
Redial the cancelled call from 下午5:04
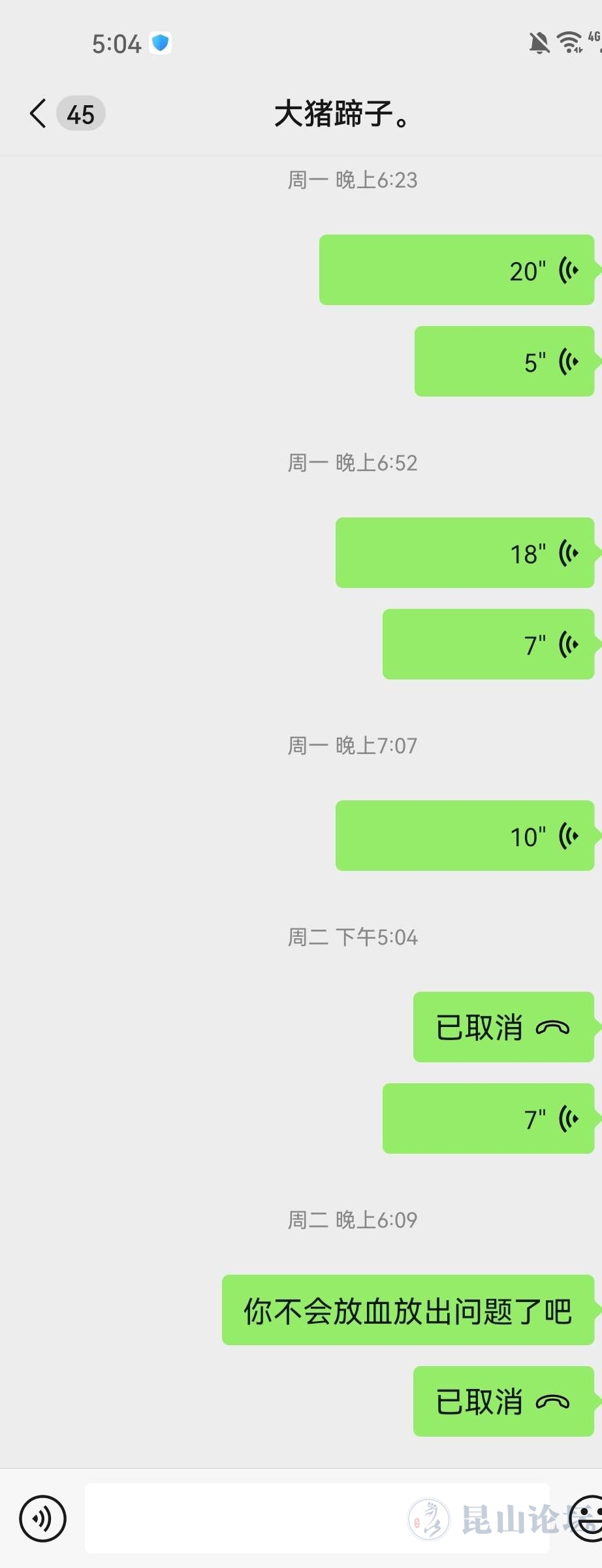click(x=503, y=1027)
